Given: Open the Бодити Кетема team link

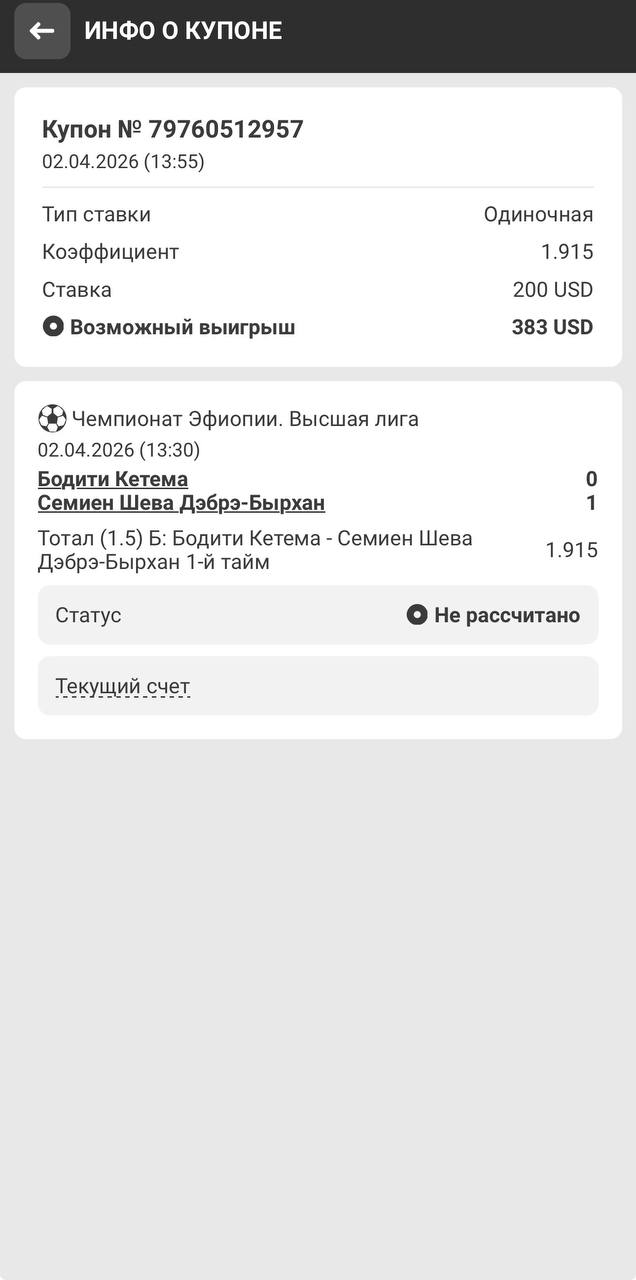Looking at the screenshot, I should click(x=113, y=479).
